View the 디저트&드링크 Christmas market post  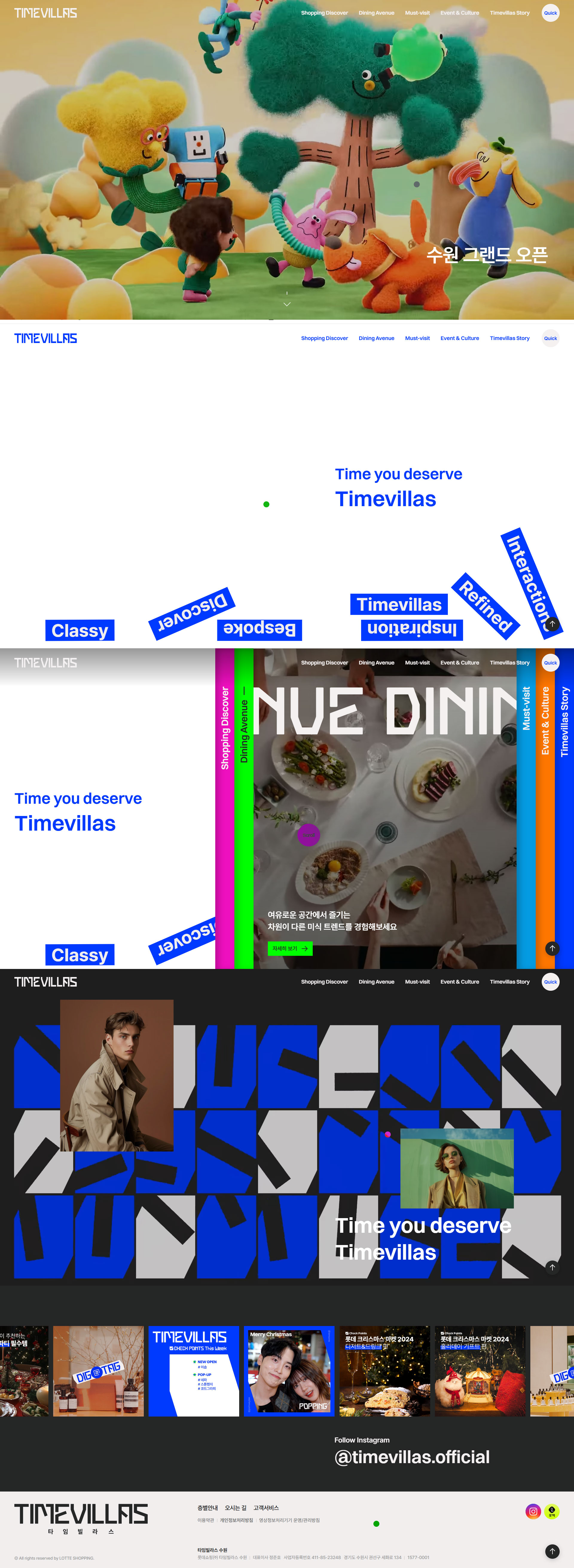tap(384, 1371)
